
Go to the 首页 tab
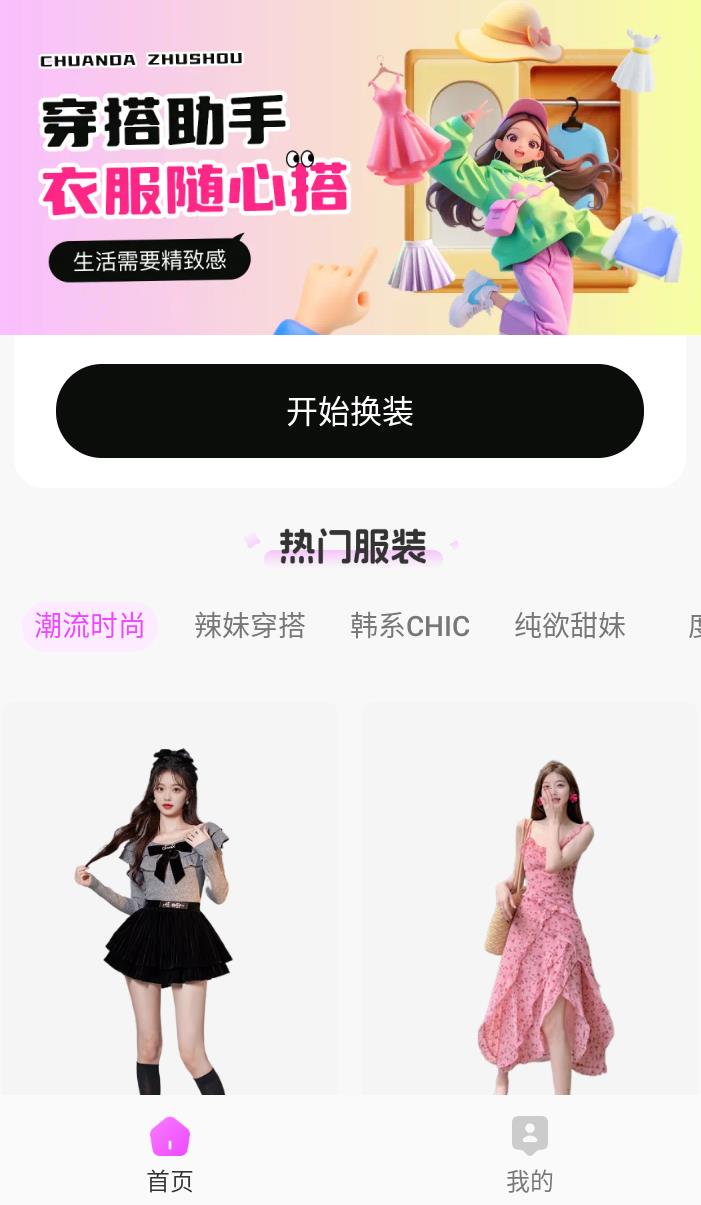coord(170,1155)
